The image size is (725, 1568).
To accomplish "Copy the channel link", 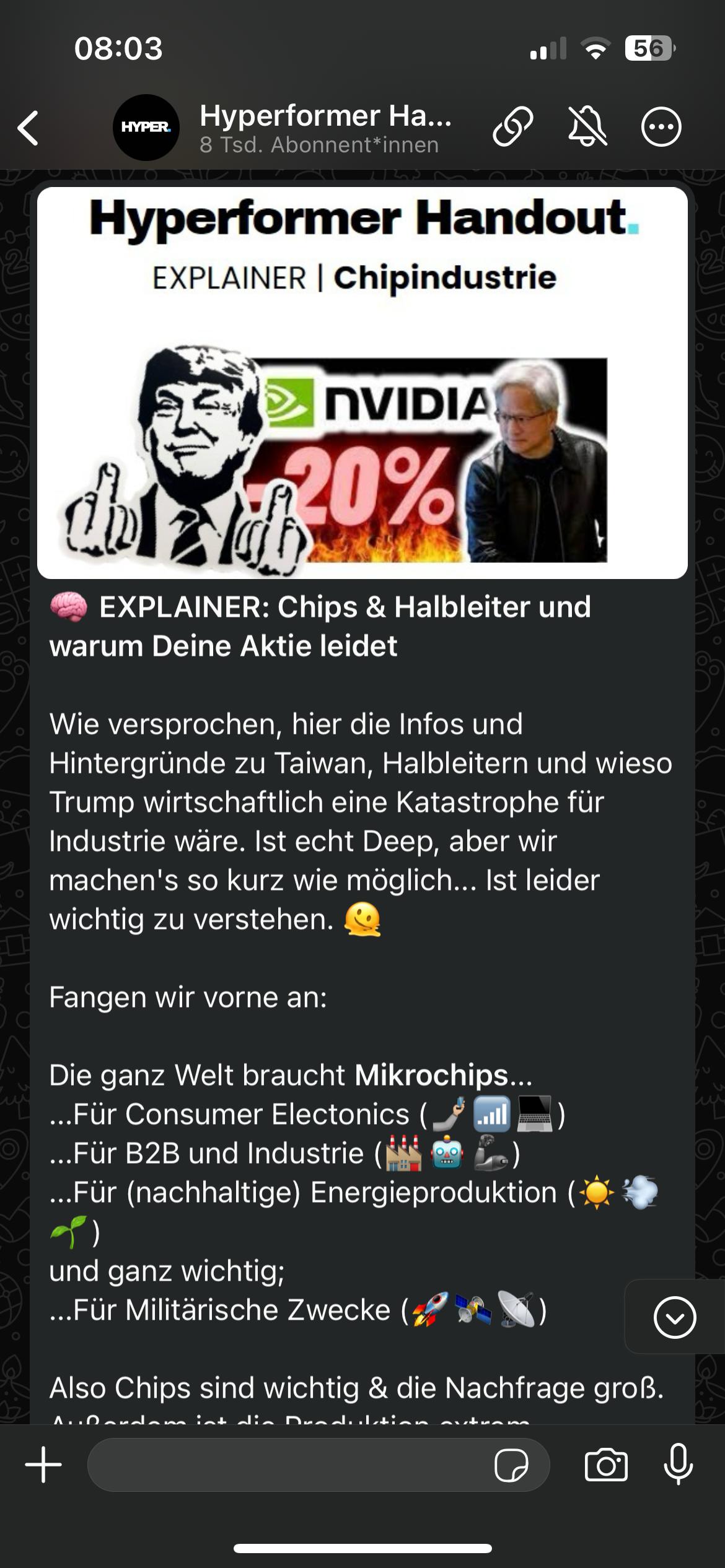I will click(x=512, y=127).
